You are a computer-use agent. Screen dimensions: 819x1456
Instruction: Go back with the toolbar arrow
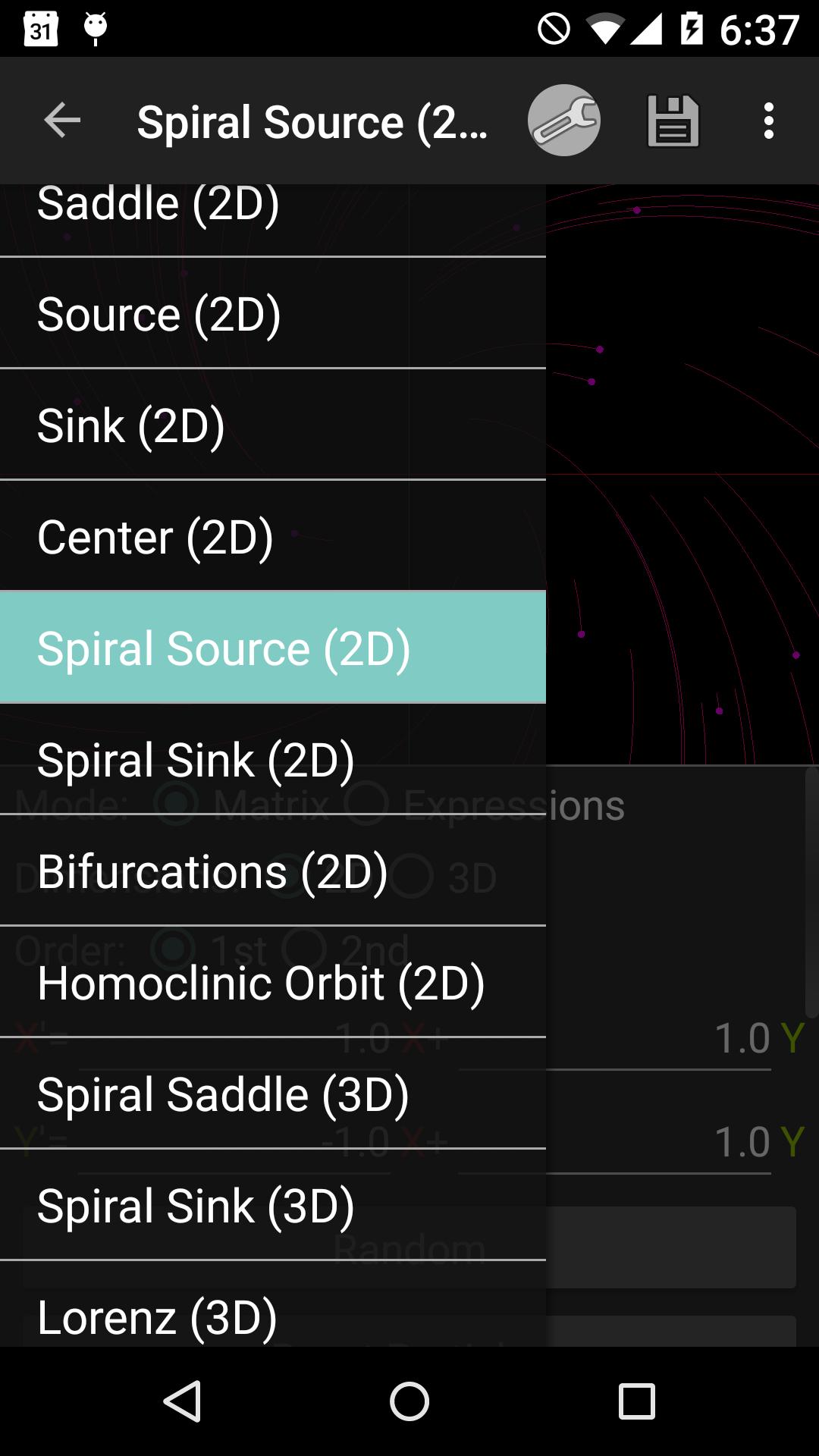tap(62, 121)
